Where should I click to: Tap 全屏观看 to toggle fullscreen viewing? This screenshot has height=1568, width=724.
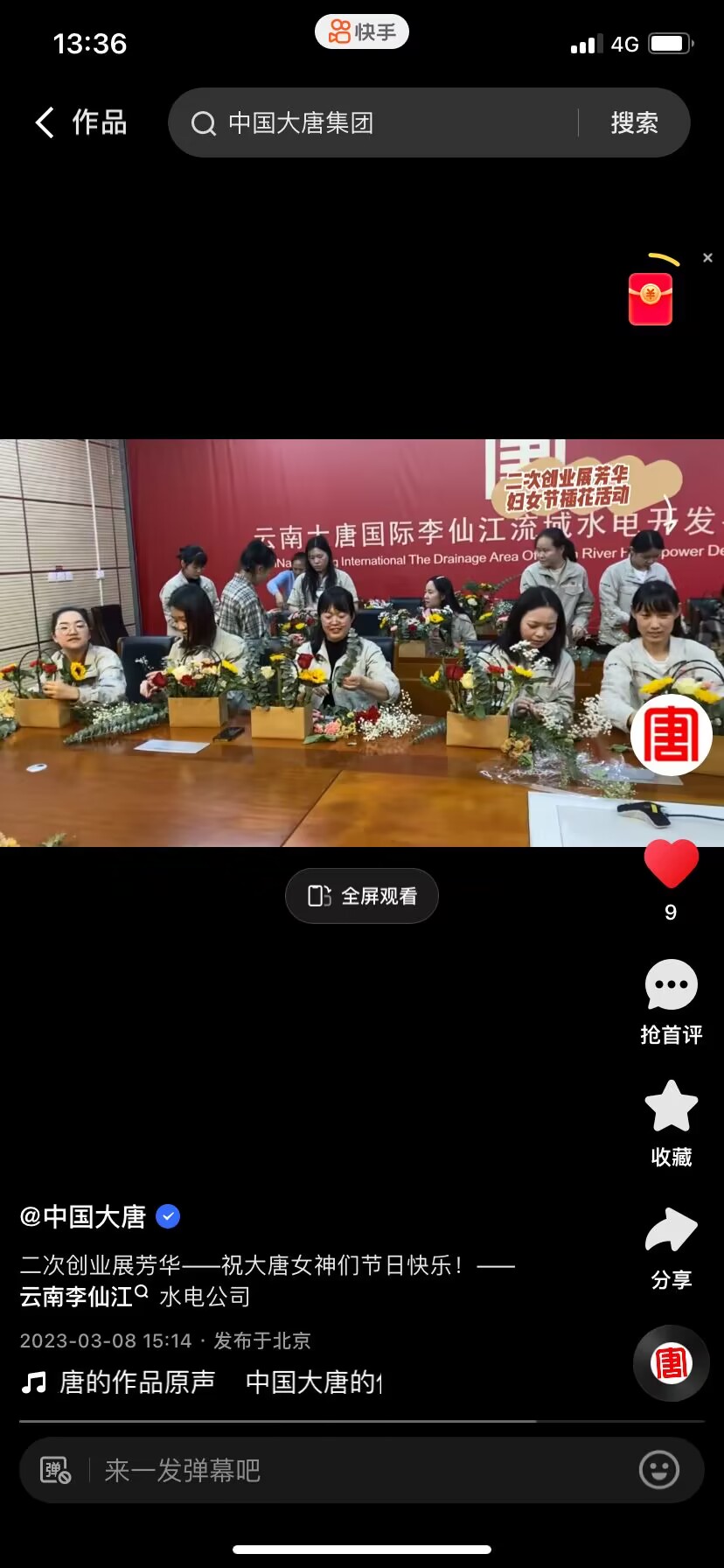pyautogui.click(x=361, y=895)
